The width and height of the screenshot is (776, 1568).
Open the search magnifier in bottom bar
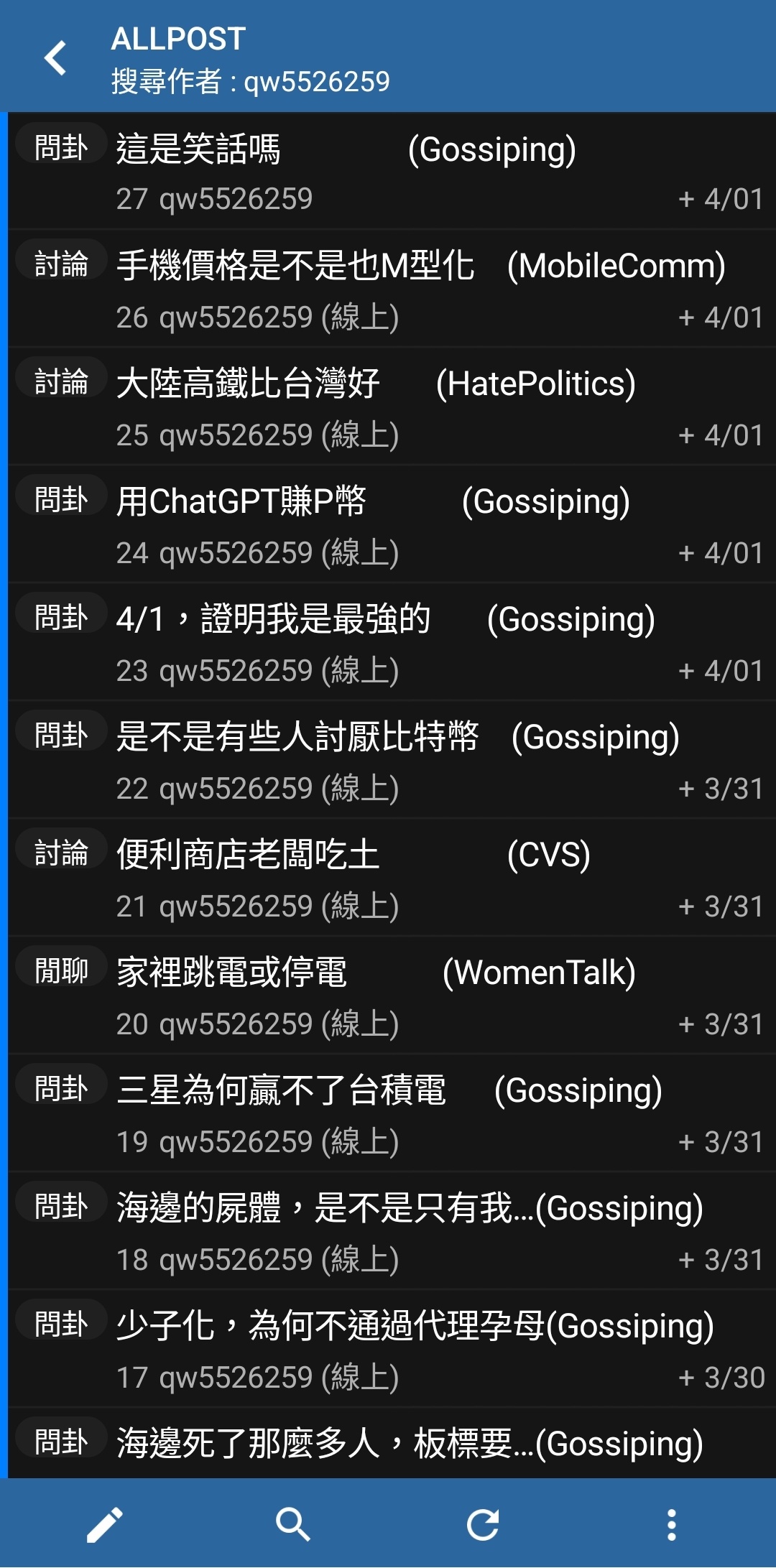pyautogui.click(x=293, y=1524)
